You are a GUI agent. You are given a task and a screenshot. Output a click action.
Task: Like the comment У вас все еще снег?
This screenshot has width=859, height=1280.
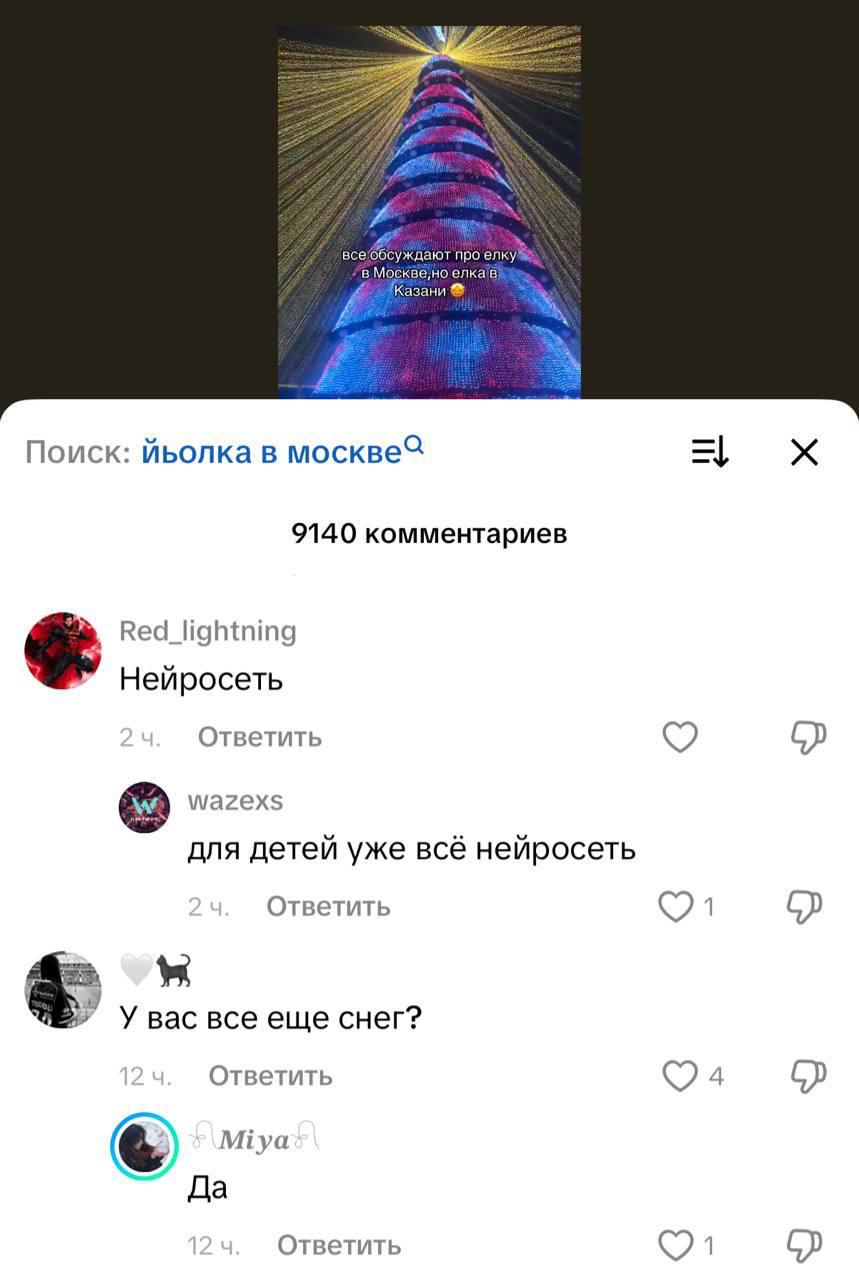tap(680, 1076)
